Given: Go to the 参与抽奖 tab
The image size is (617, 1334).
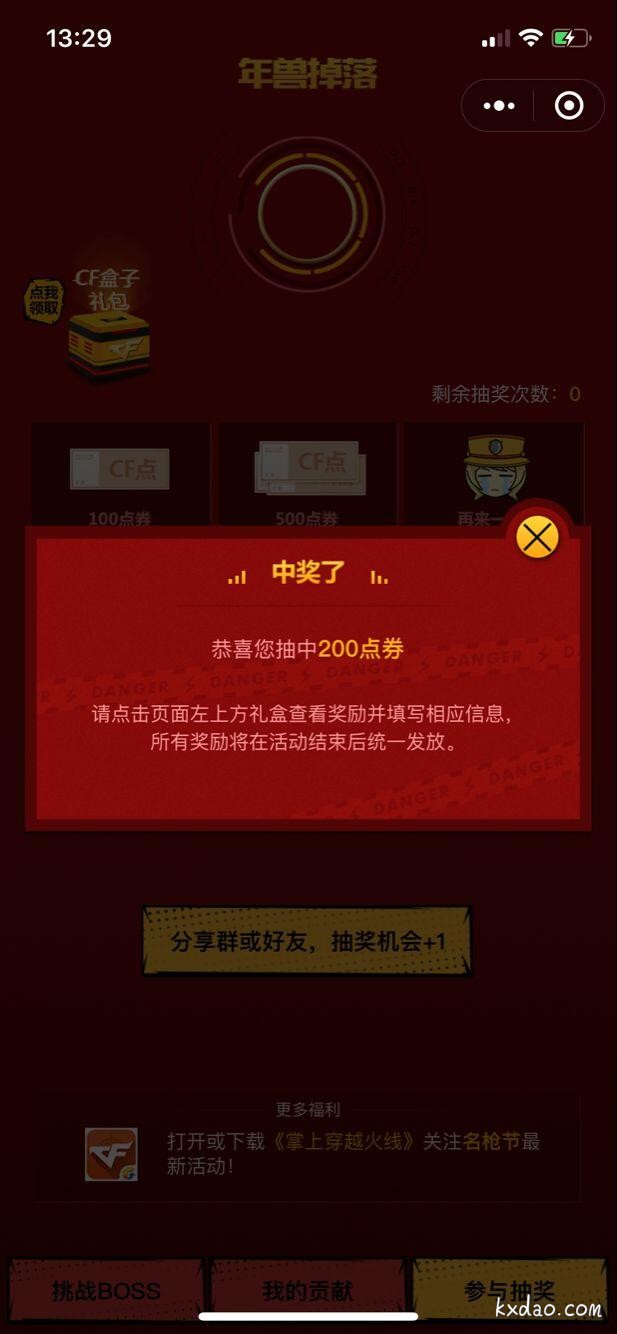Looking at the screenshot, I should coord(509,1290).
